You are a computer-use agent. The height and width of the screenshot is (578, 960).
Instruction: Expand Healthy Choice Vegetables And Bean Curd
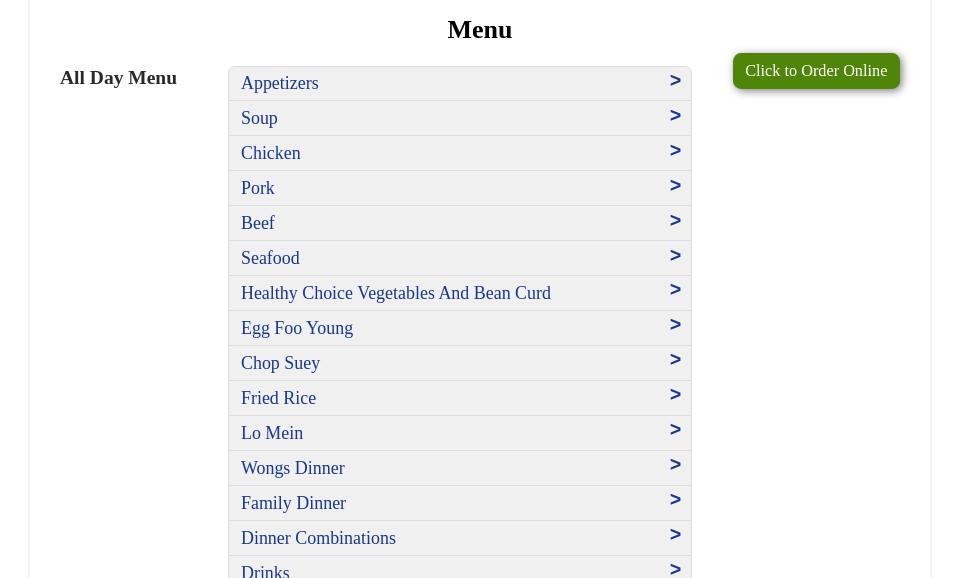459,293
